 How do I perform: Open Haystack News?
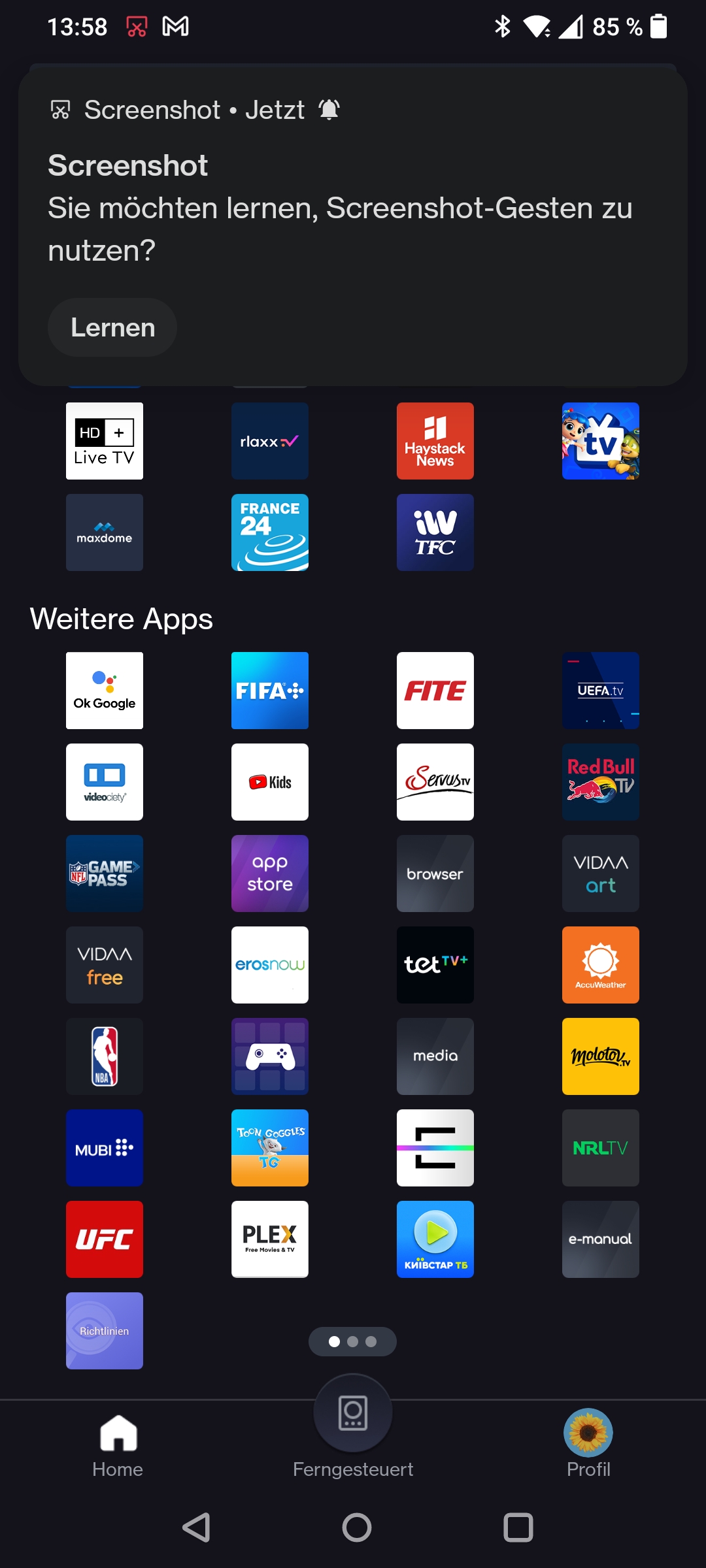pyautogui.click(x=435, y=441)
